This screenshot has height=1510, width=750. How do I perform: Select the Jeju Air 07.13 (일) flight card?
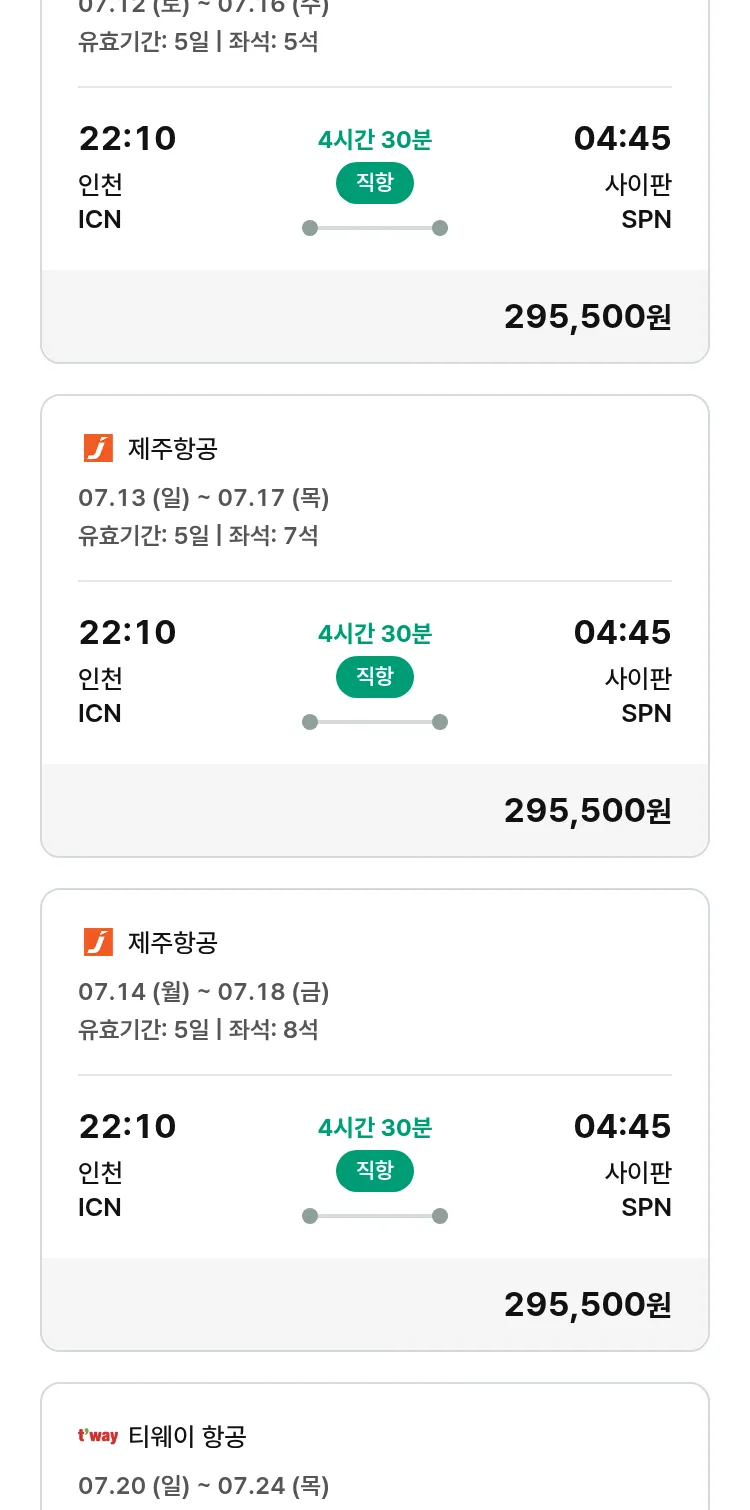click(375, 626)
